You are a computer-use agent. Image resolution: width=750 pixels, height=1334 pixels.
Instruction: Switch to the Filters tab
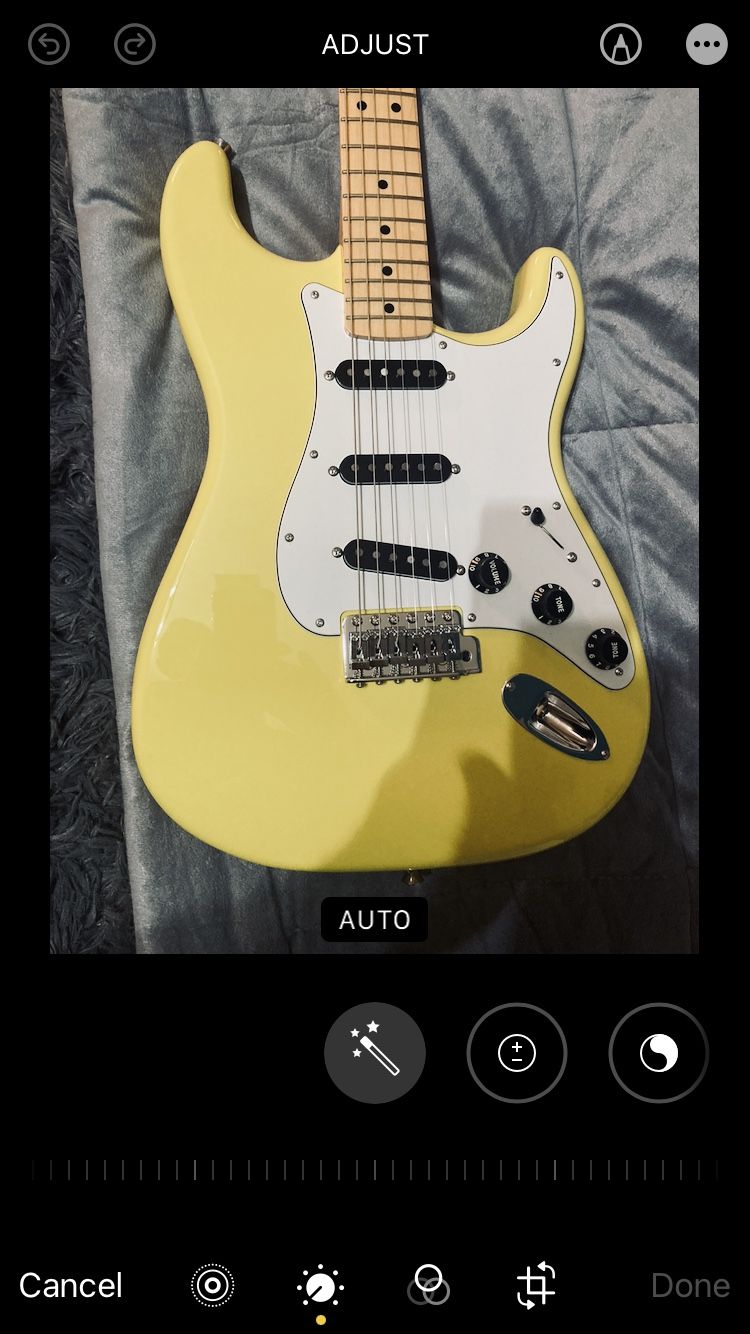click(x=428, y=1285)
